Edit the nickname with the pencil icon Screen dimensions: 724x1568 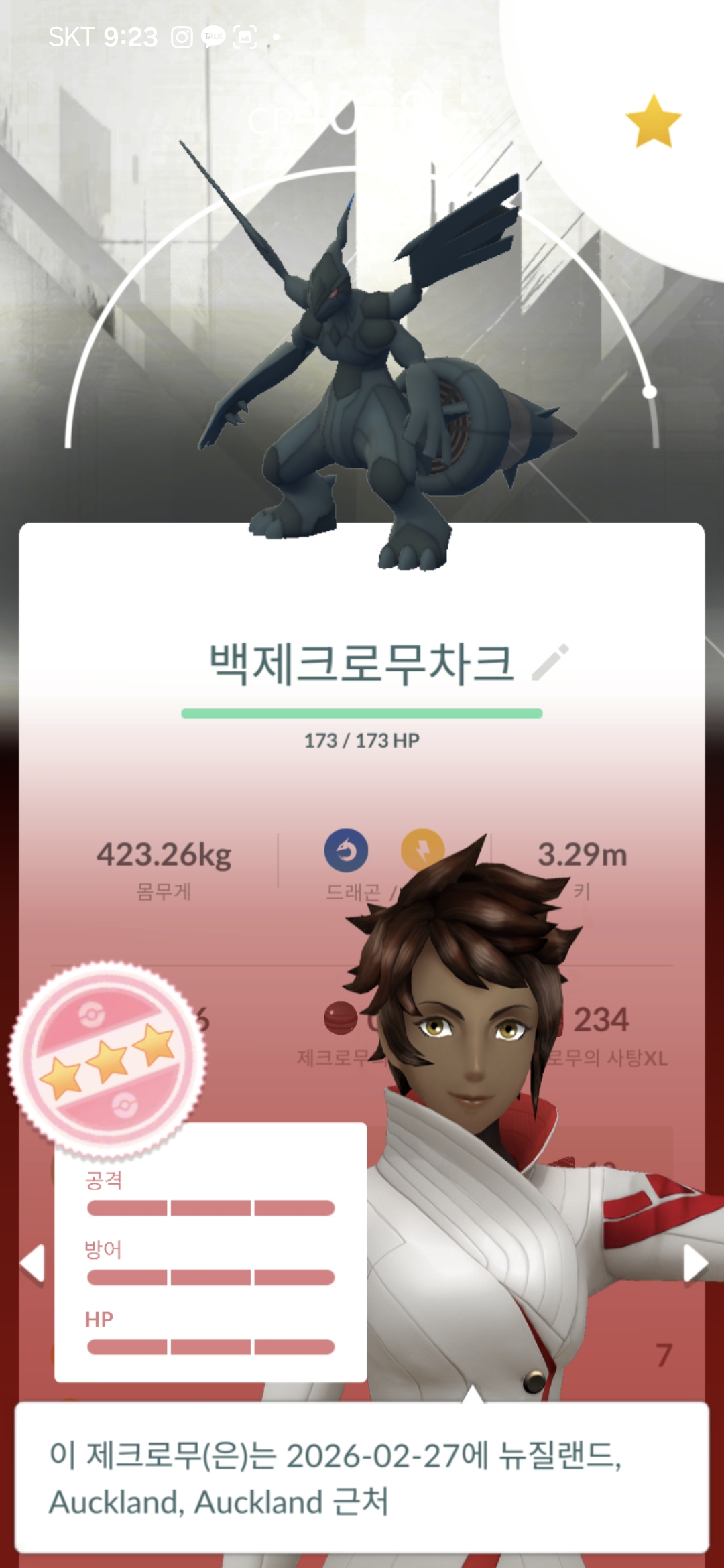(x=550, y=663)
